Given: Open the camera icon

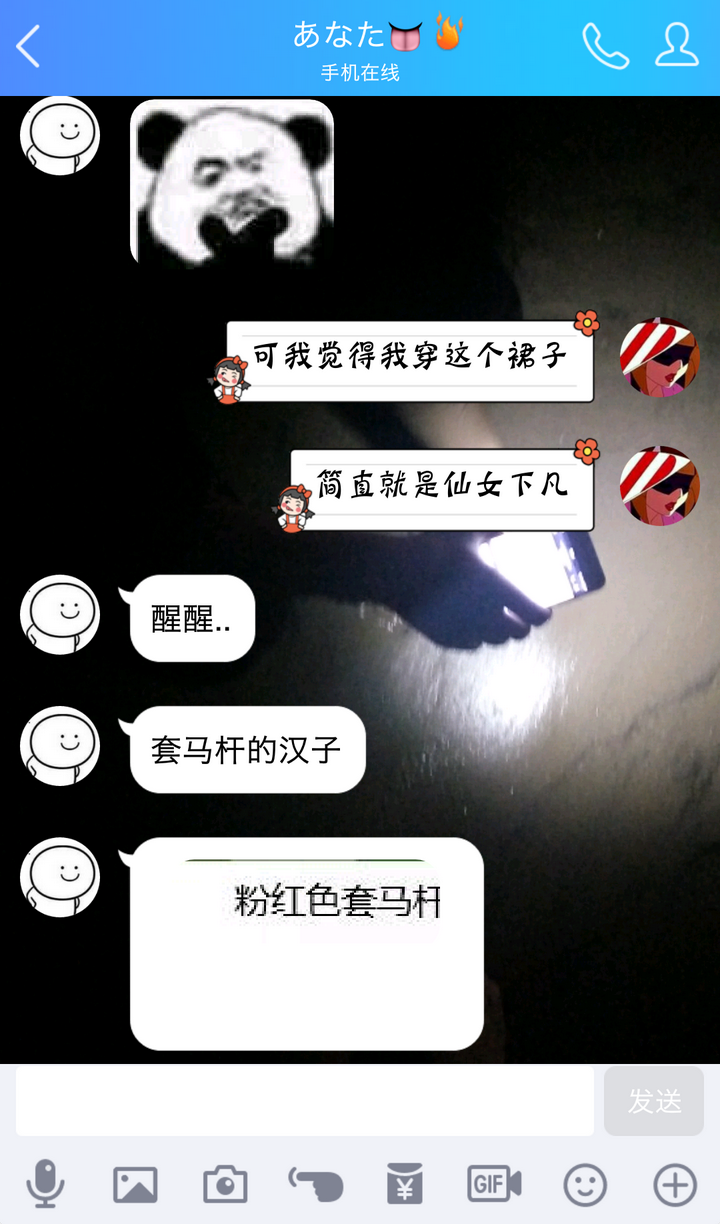Looking at the screenshot, I should click(224, 1186).
